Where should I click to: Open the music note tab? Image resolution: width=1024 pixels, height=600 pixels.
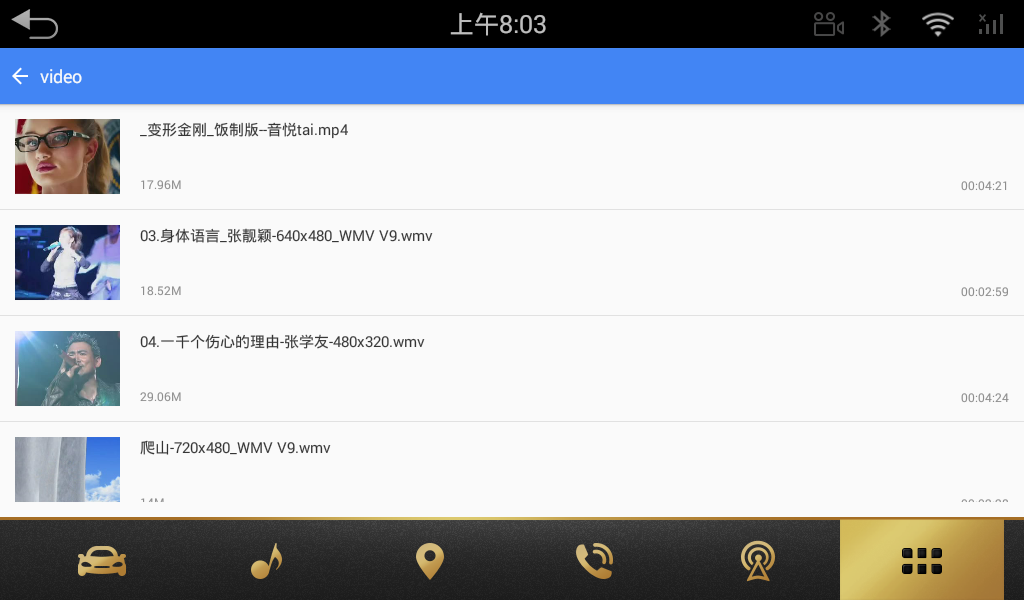(x=266, y=561)
